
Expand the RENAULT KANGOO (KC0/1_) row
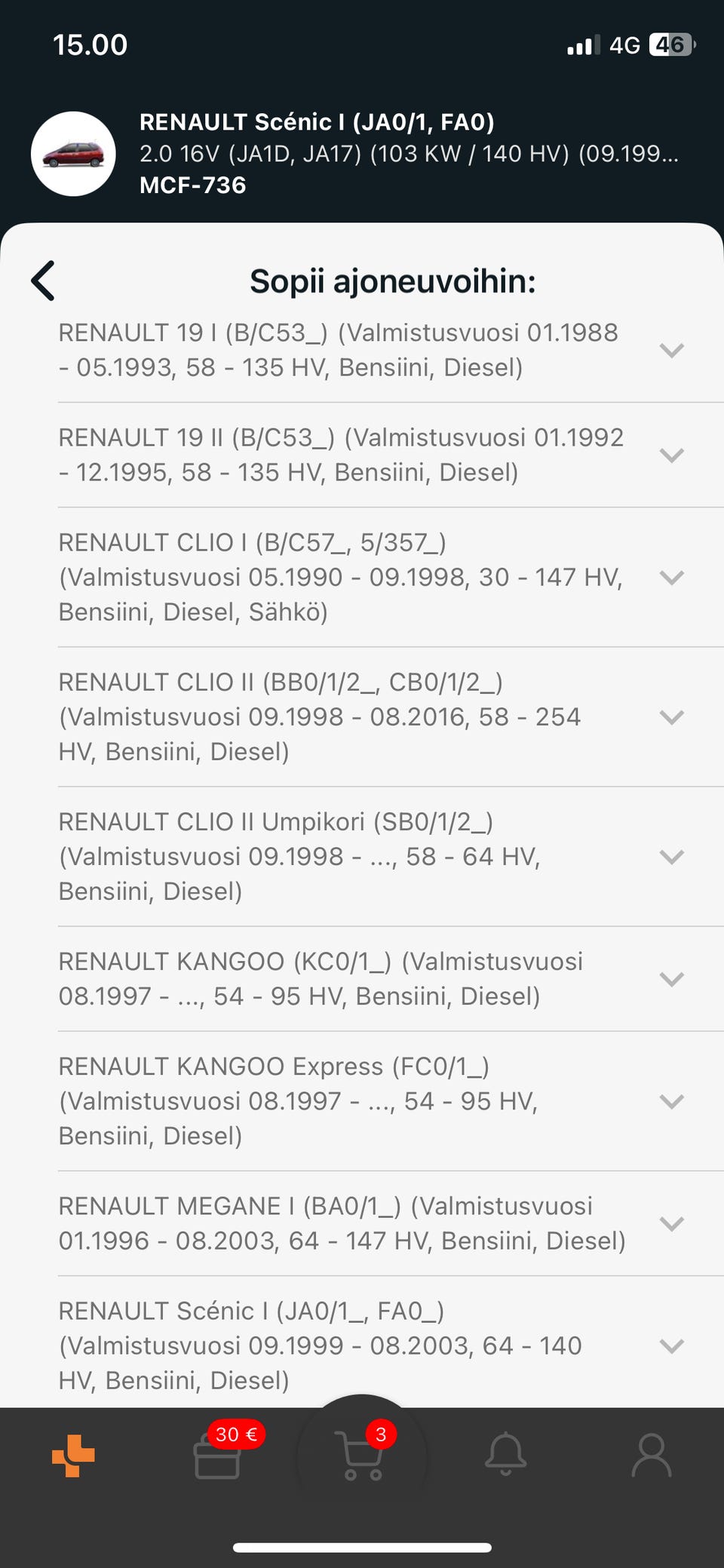[670, 979]
